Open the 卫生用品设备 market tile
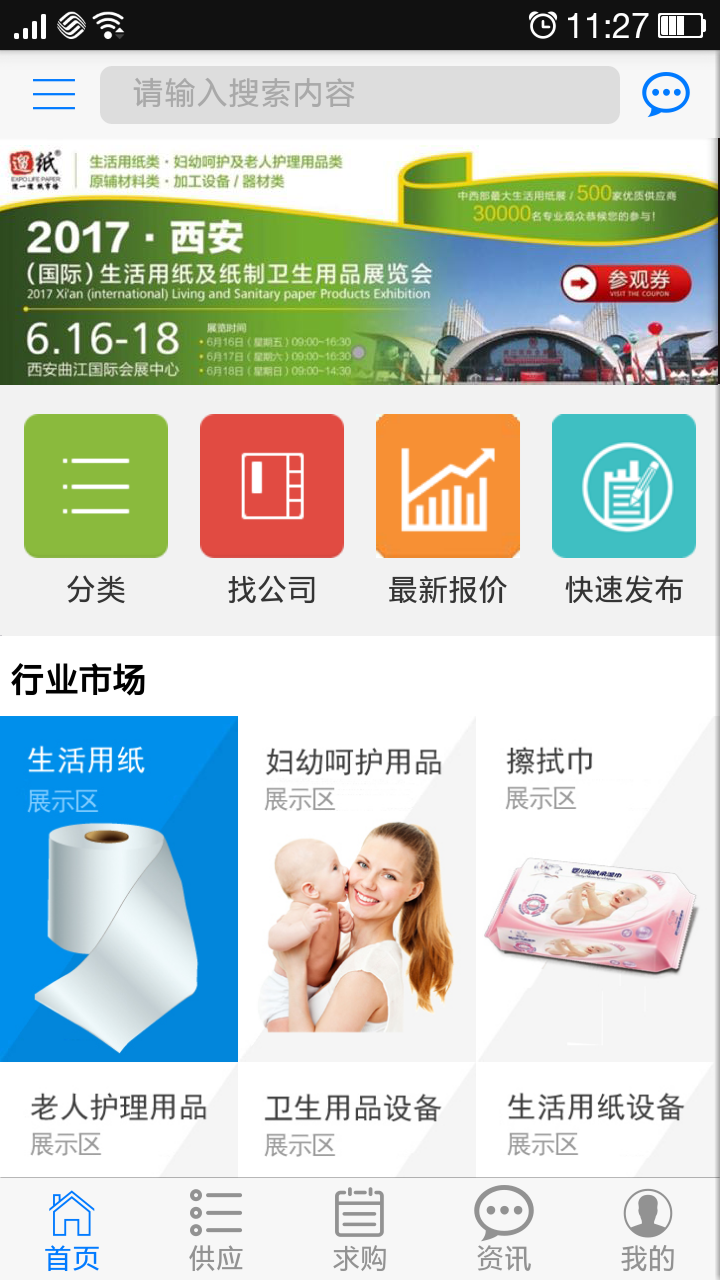Viewport: 720px width, 1280px height. tap(357, 1120)
